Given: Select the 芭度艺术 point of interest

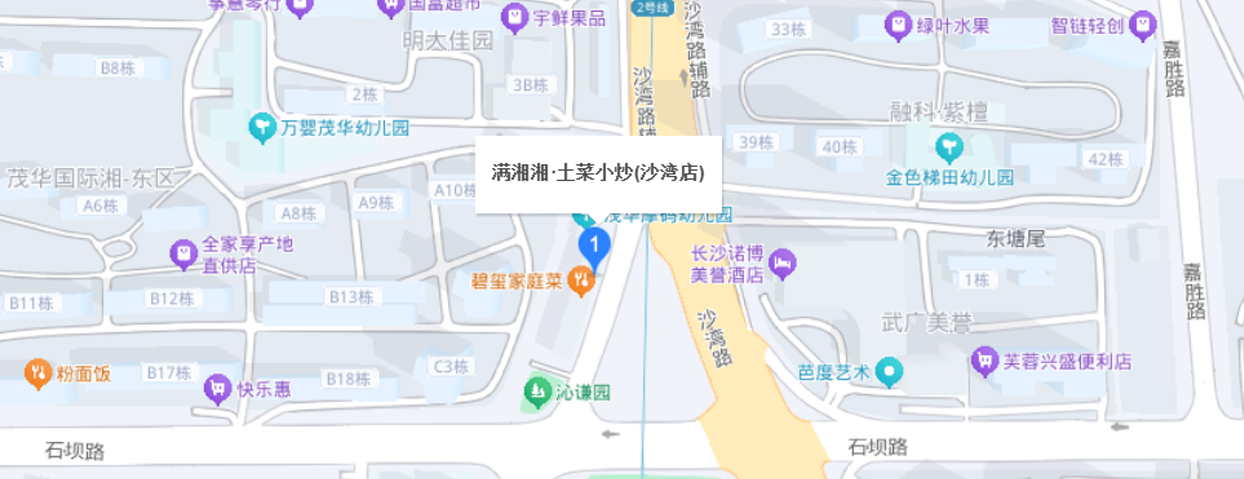Looking at the screenshot, I should (889, 373).
